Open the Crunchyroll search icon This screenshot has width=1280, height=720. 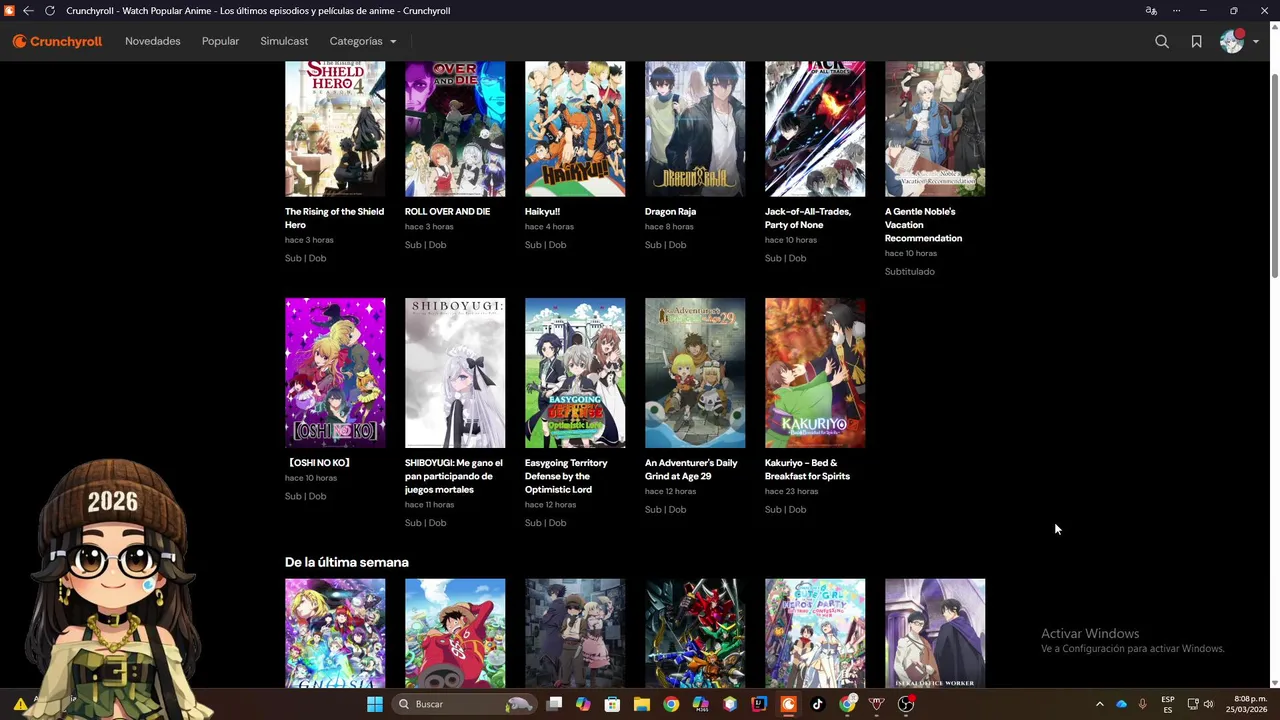pos(1162,41)
